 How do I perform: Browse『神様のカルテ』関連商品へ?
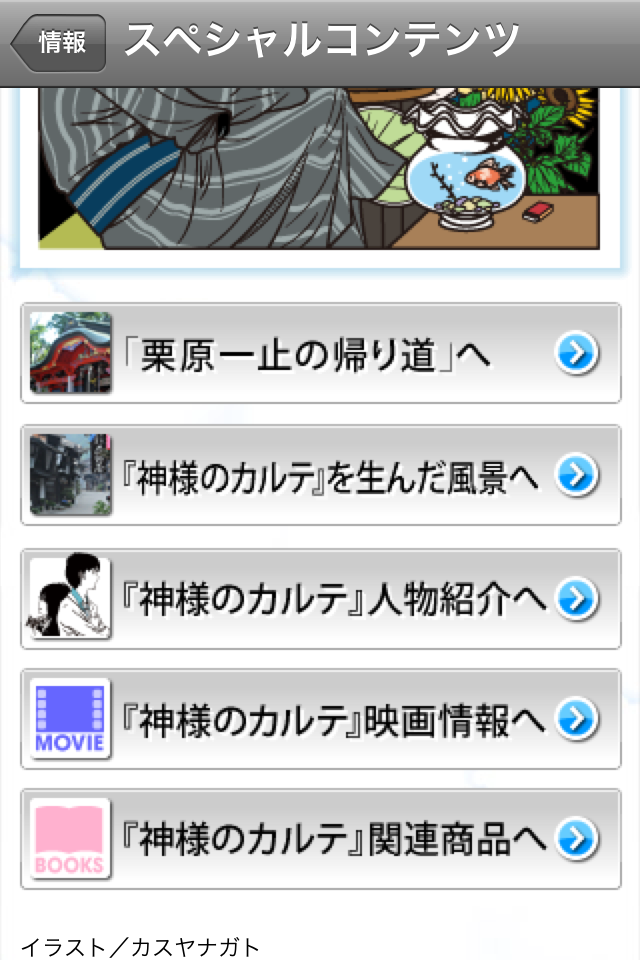coord(320,838)
